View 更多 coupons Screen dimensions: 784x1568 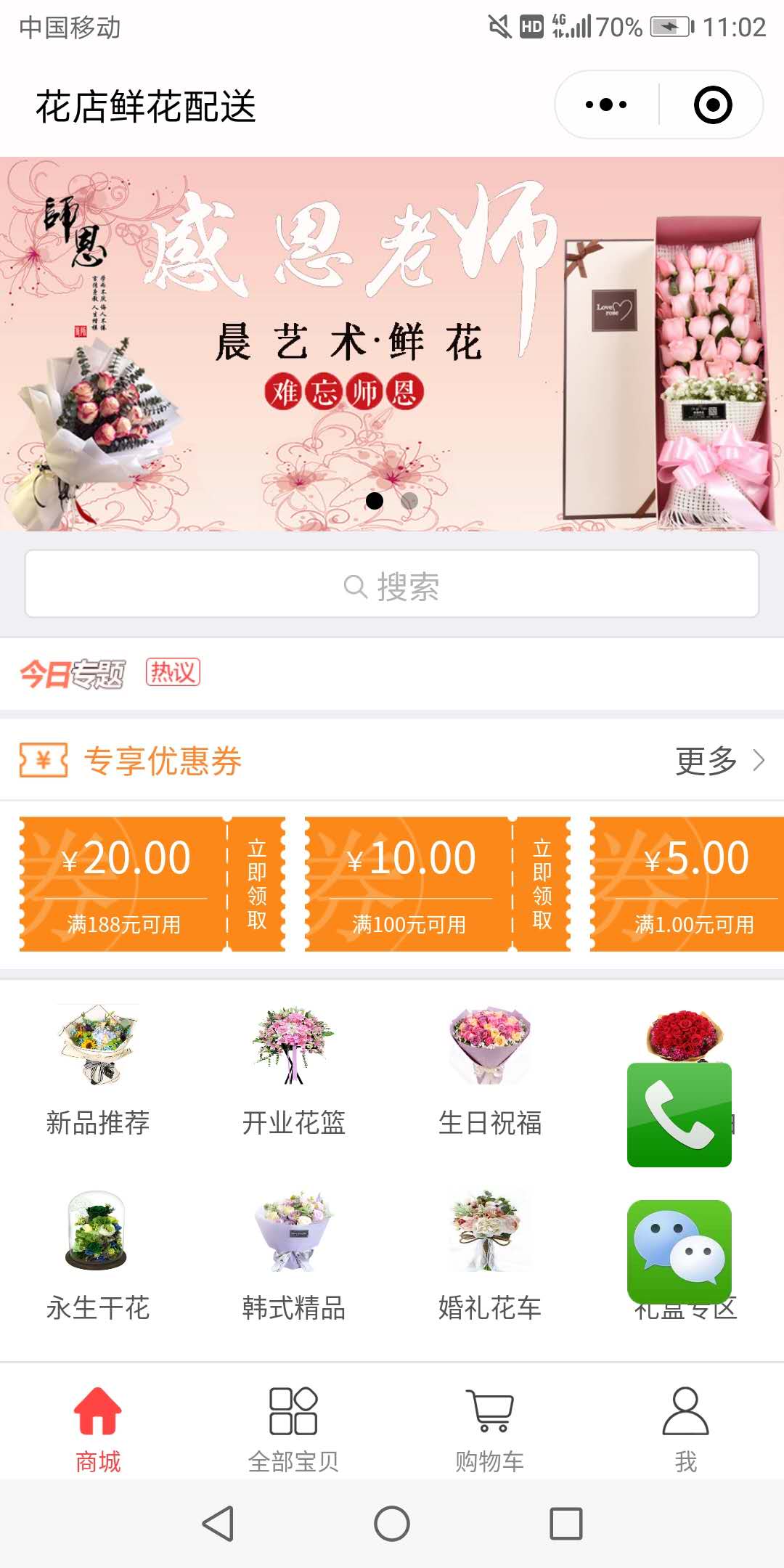coord(719,761)
